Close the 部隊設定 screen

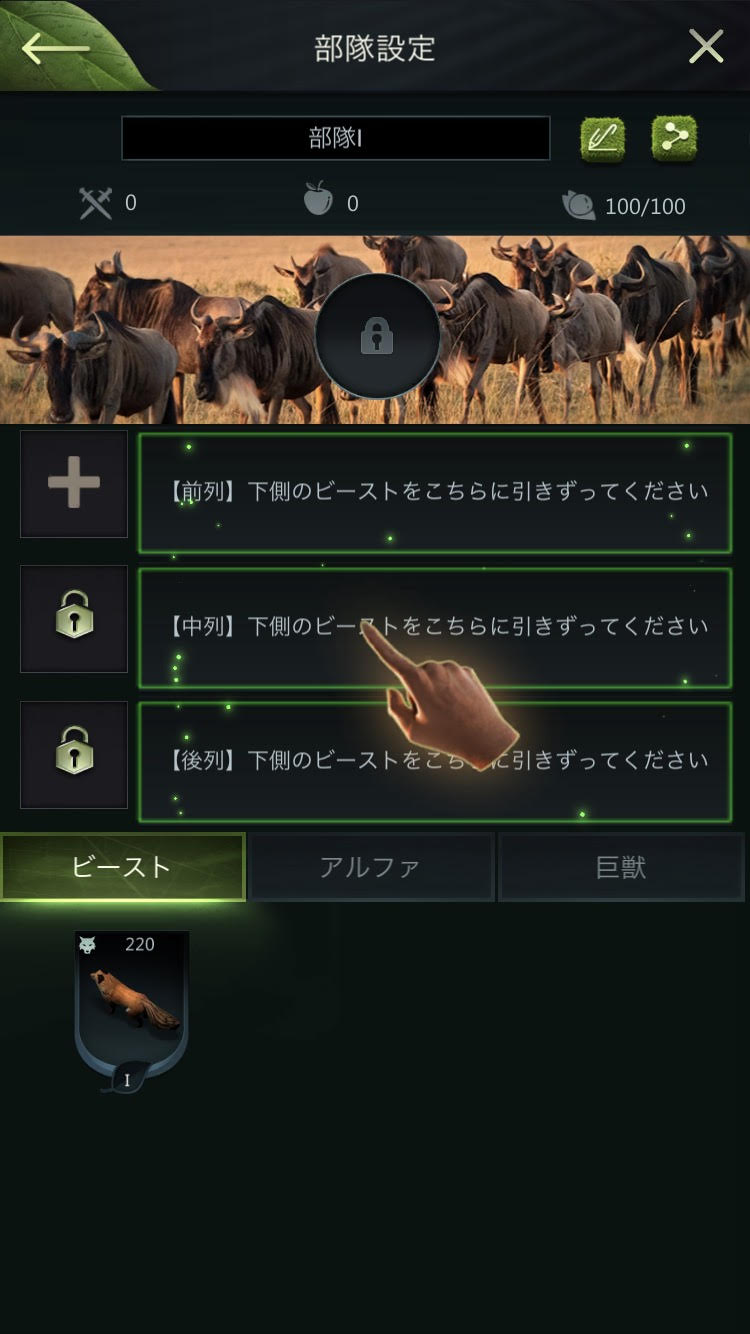[706, 46]
